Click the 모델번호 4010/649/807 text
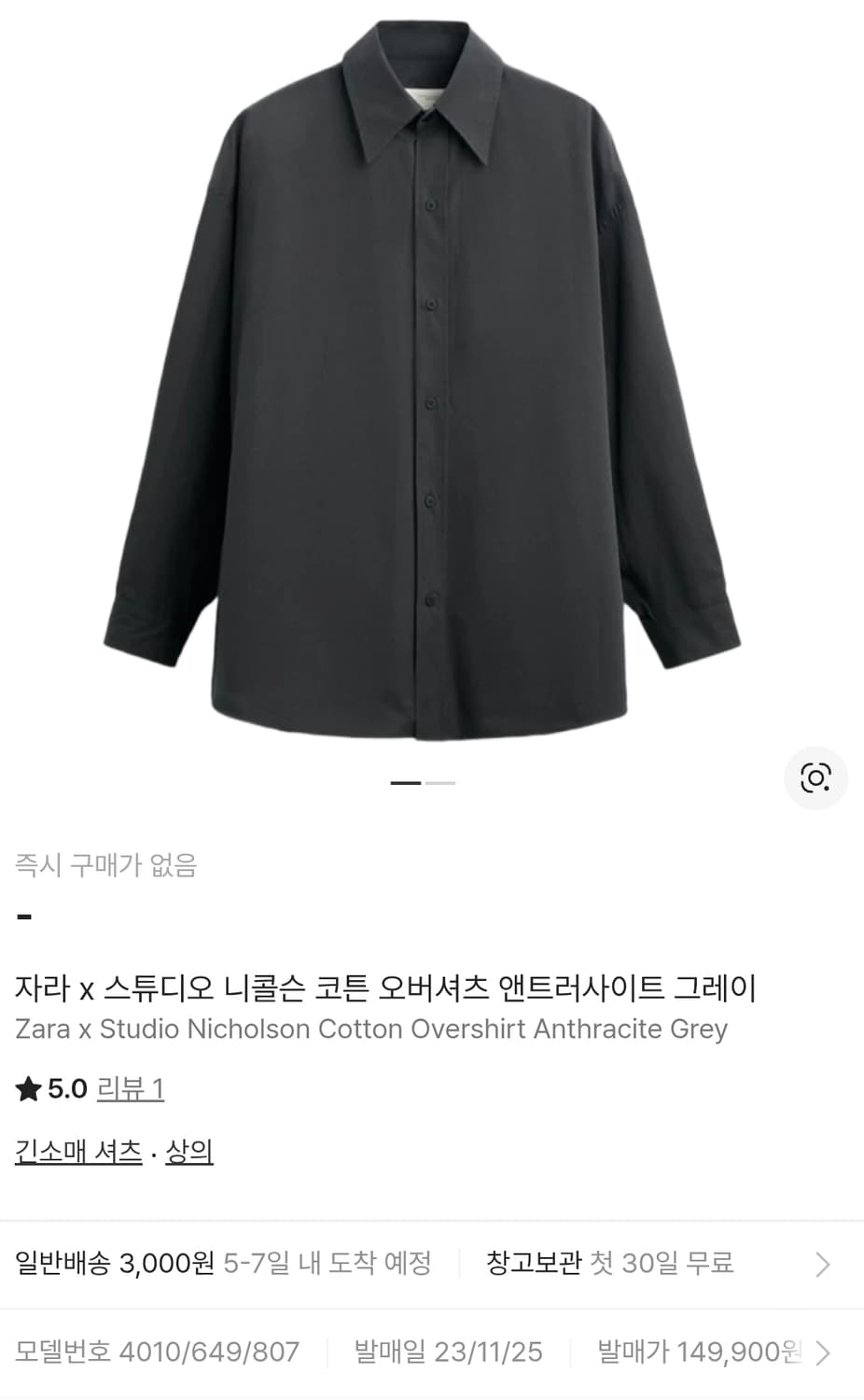Viewport: 864px width, 1400px height. click(x=156, y=1352)
